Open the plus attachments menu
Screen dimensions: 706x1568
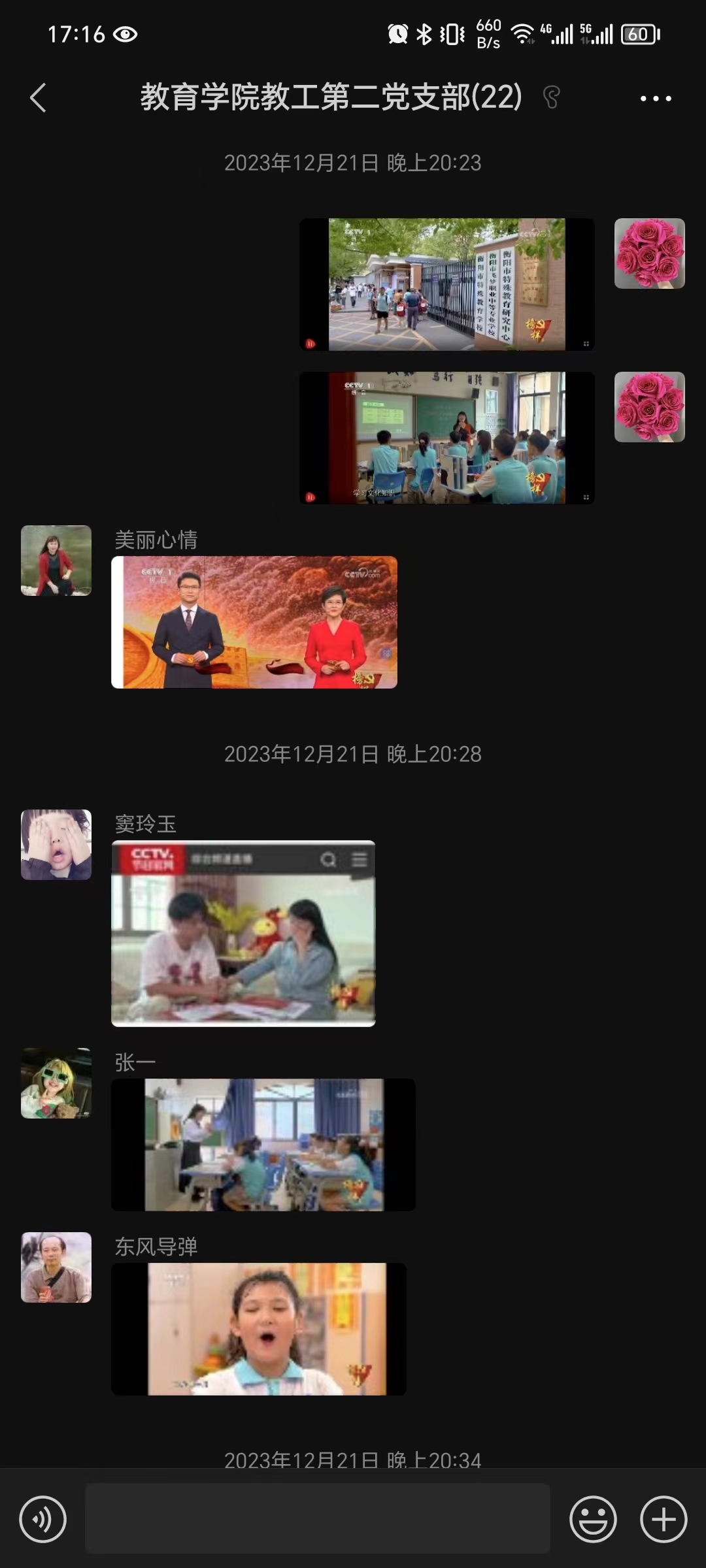pyautogui.click(x=663, y=1519)
